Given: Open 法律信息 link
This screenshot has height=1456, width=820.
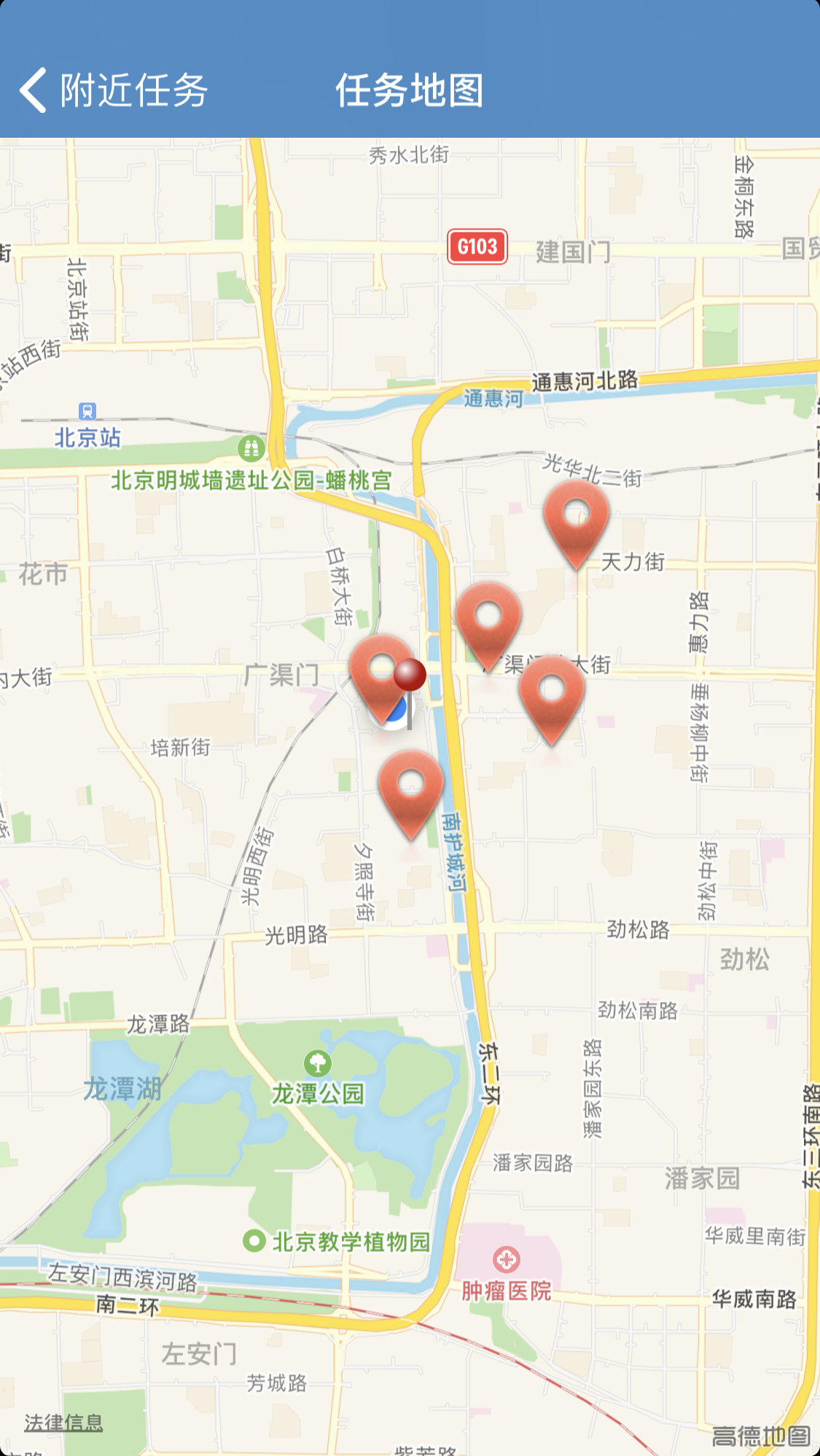Looking at the screenshot, I should coord(63,1422).
